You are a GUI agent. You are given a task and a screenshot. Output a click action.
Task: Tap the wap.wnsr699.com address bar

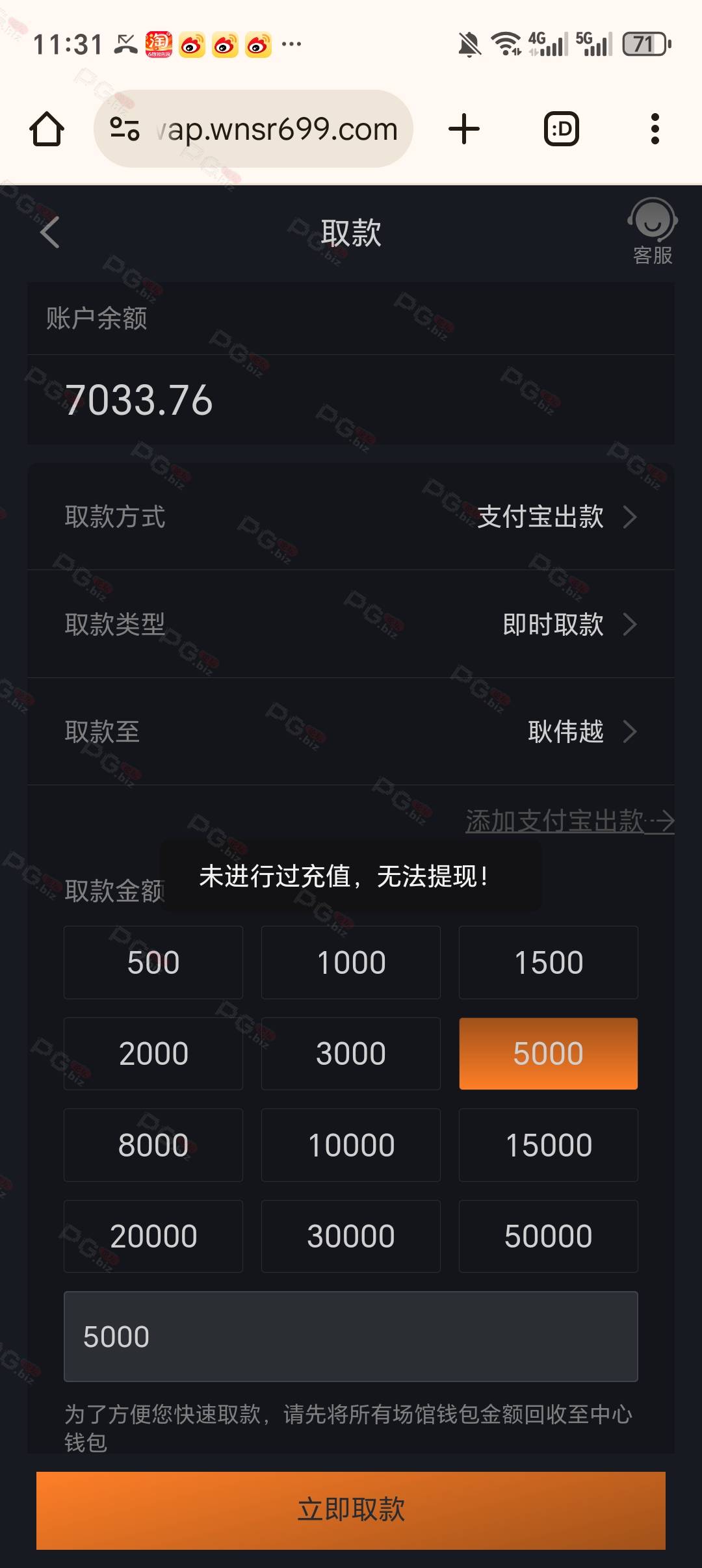click(253, 129)
